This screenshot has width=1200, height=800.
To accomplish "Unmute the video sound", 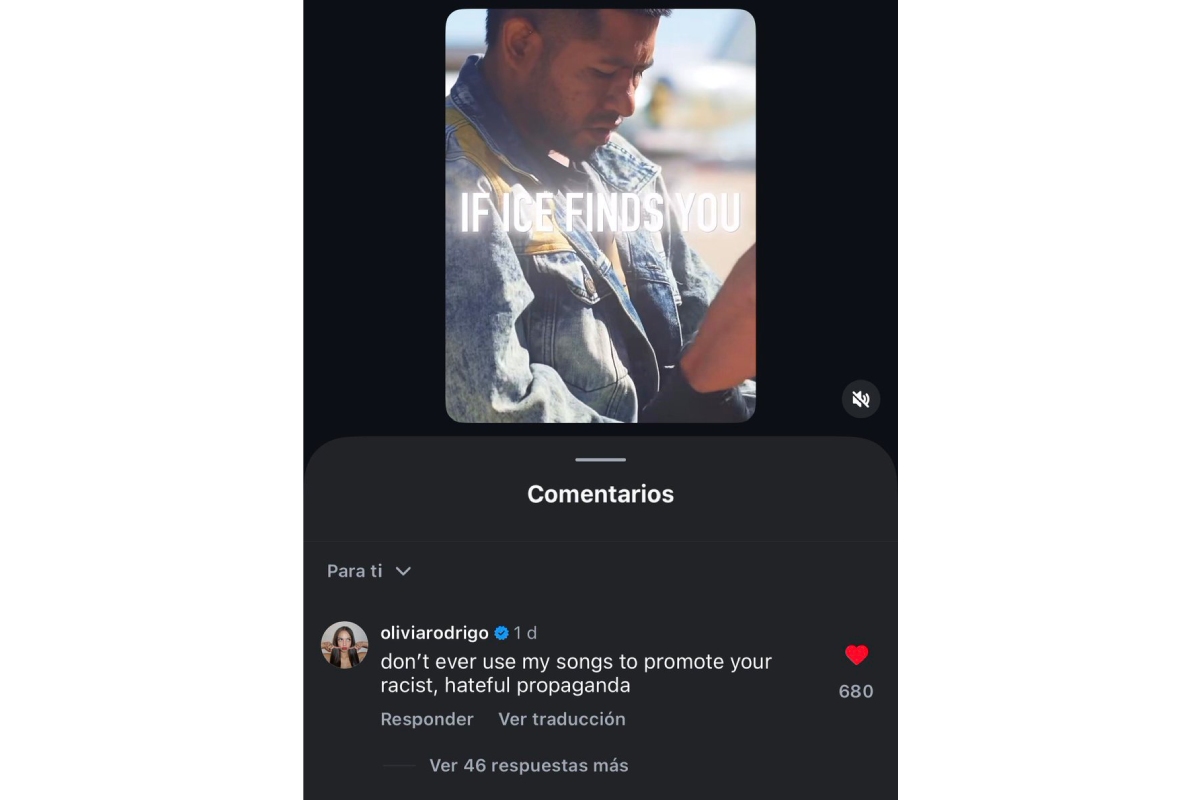I will click(x=861, y=399).
